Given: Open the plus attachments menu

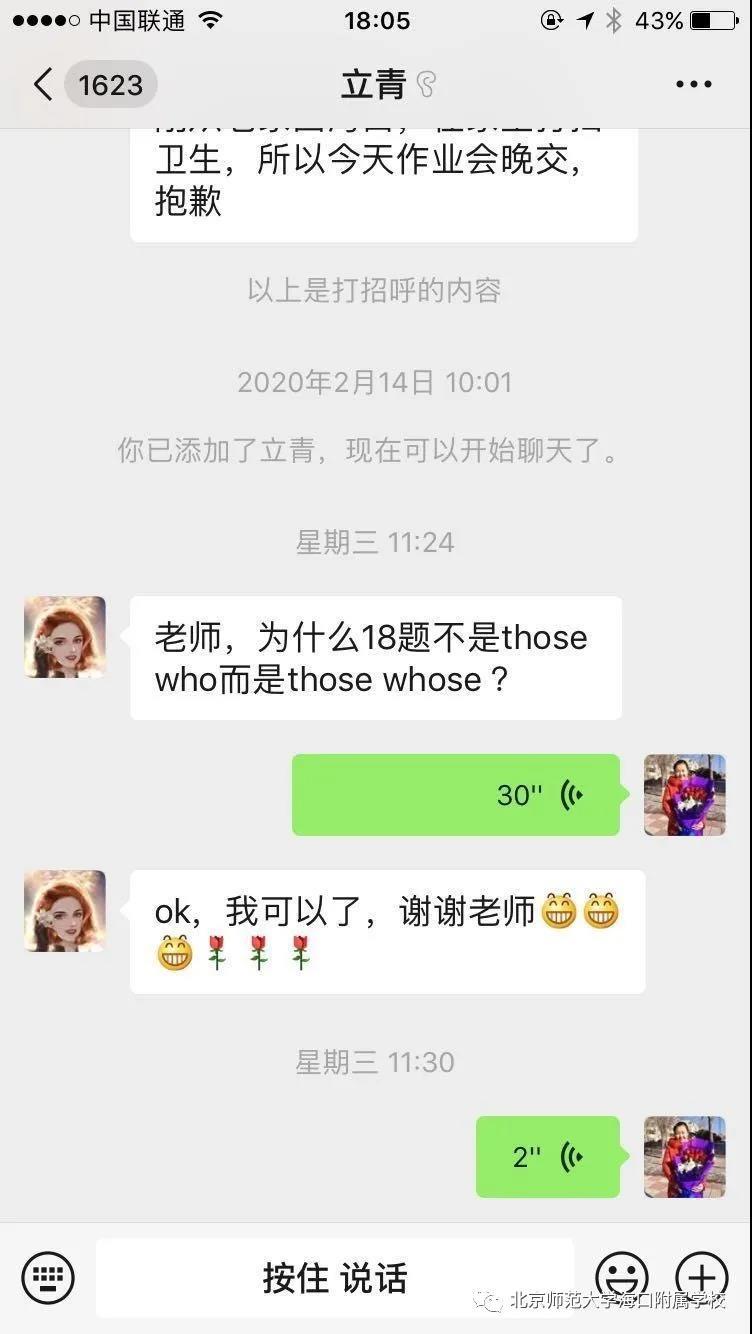Looking at the screenshot, I should click(x=701, y=1277).
